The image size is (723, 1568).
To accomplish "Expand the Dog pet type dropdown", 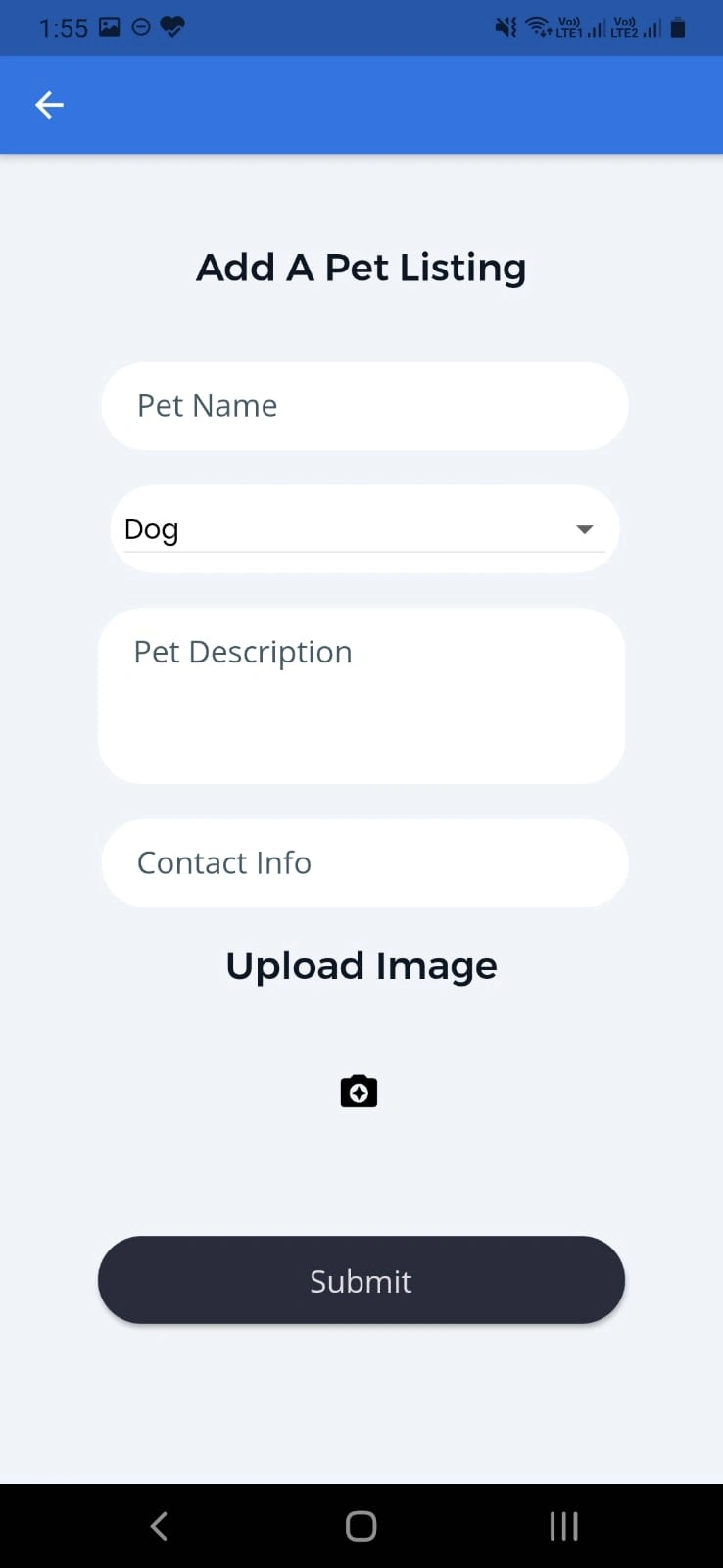I will [x=364, y=529].
